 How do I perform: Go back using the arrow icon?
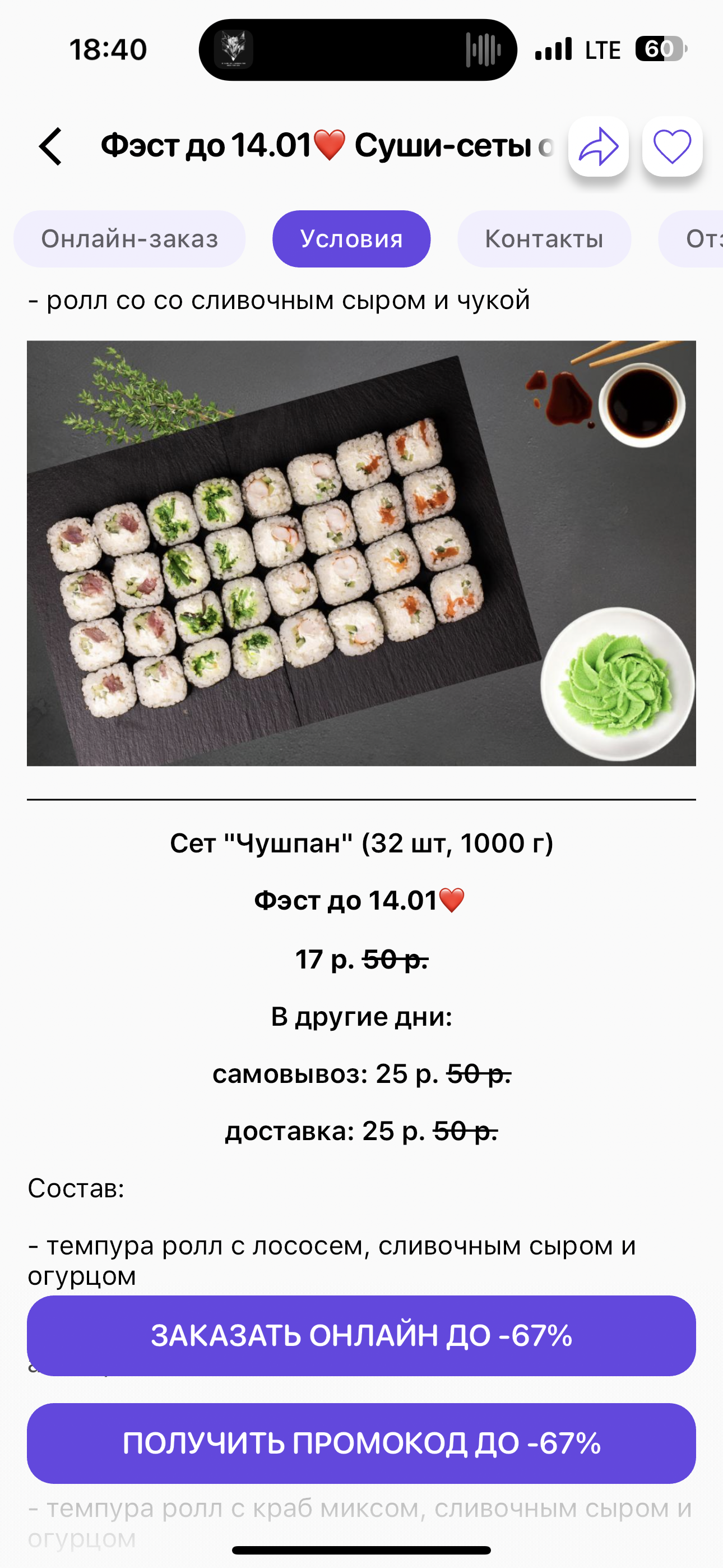(50, 146)
